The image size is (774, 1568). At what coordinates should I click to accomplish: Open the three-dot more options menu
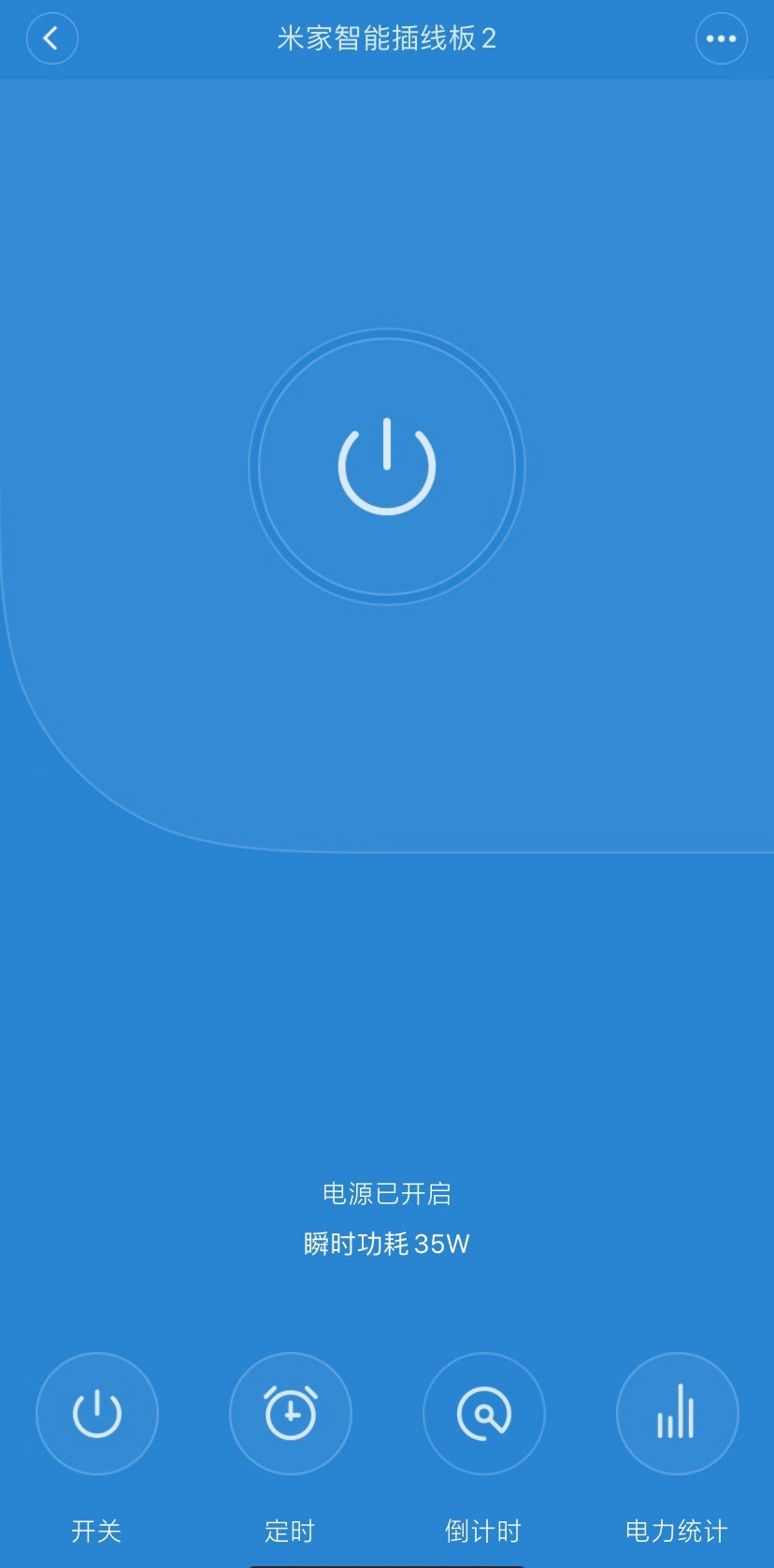click(721, 38)
